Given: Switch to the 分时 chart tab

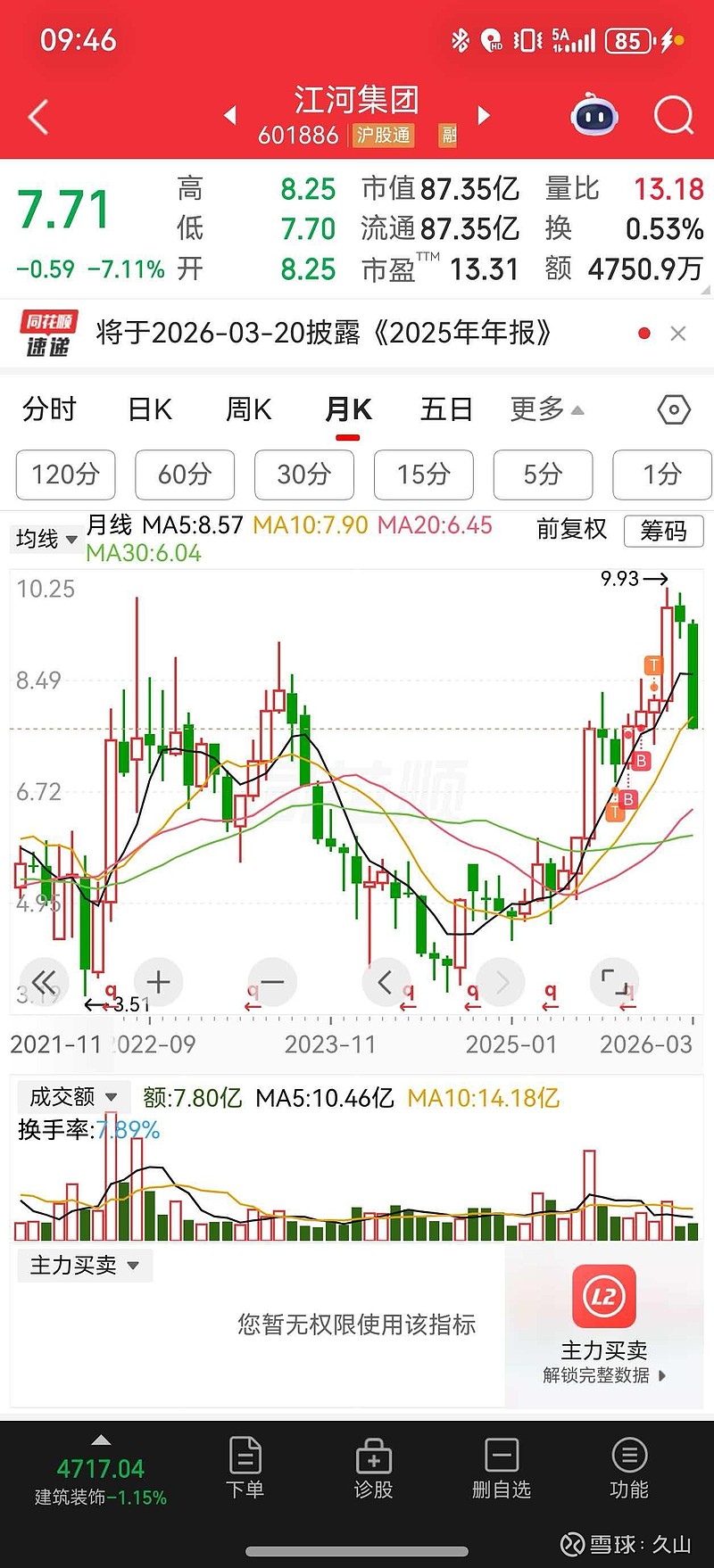Looking at the screenshot, I should point(49,409).
